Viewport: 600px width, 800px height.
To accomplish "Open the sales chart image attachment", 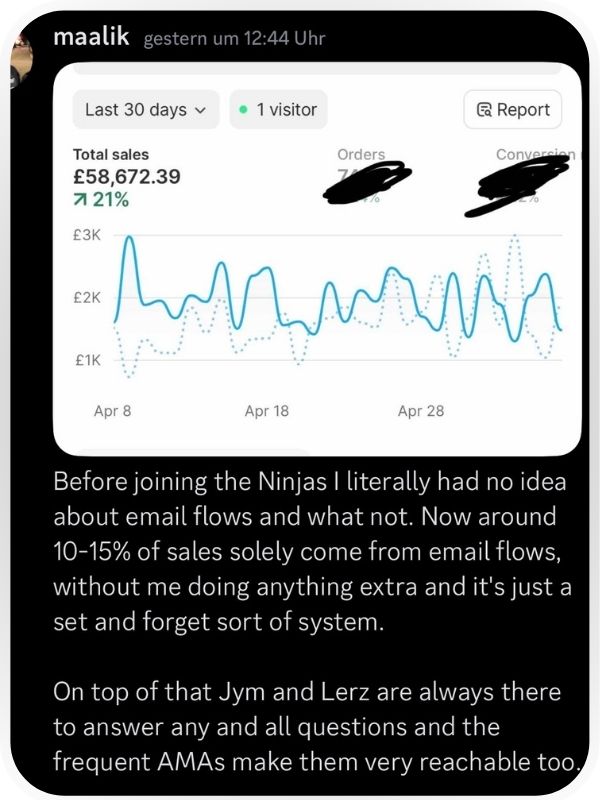I will [317, 259].
